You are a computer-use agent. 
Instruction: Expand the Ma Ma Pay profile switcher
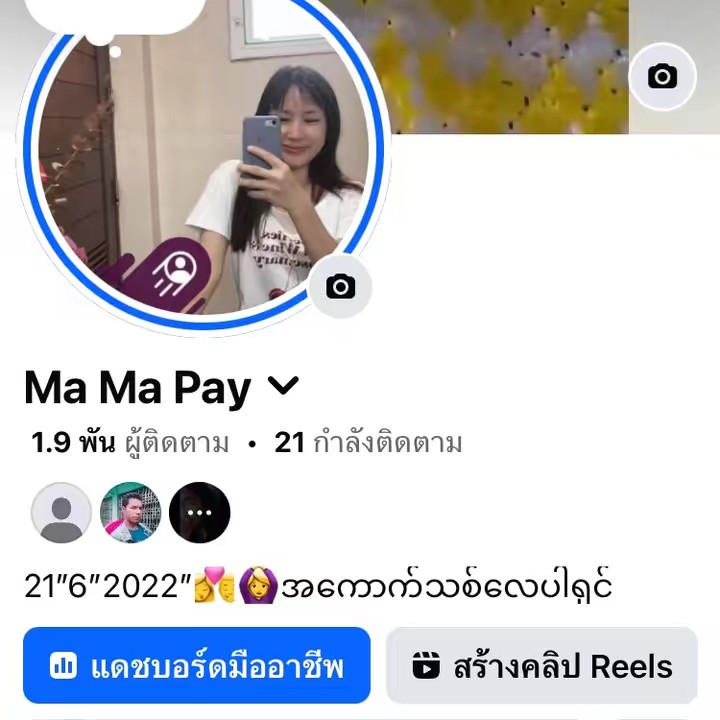point(285,386)
